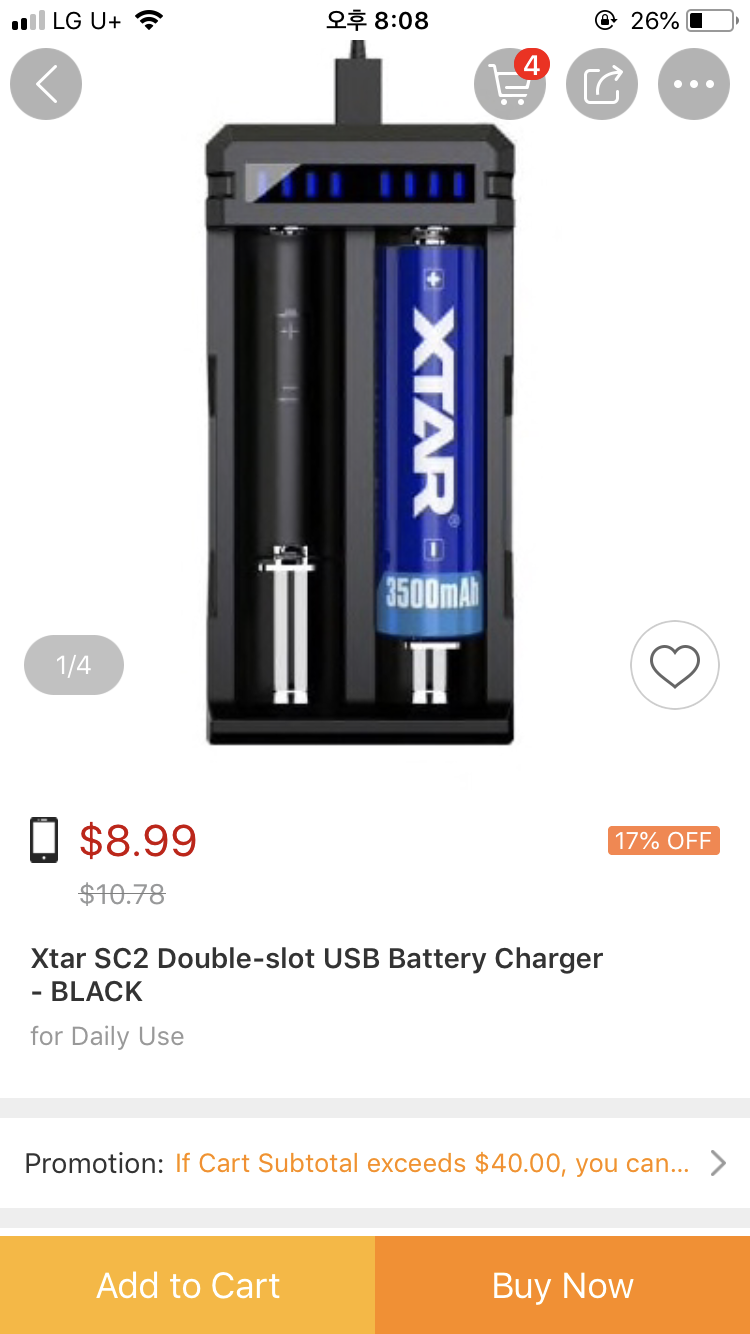Viewport: 750px width, 1334px height.
Task: Add the charger to favorites
Action: click(x=675, y=665)
